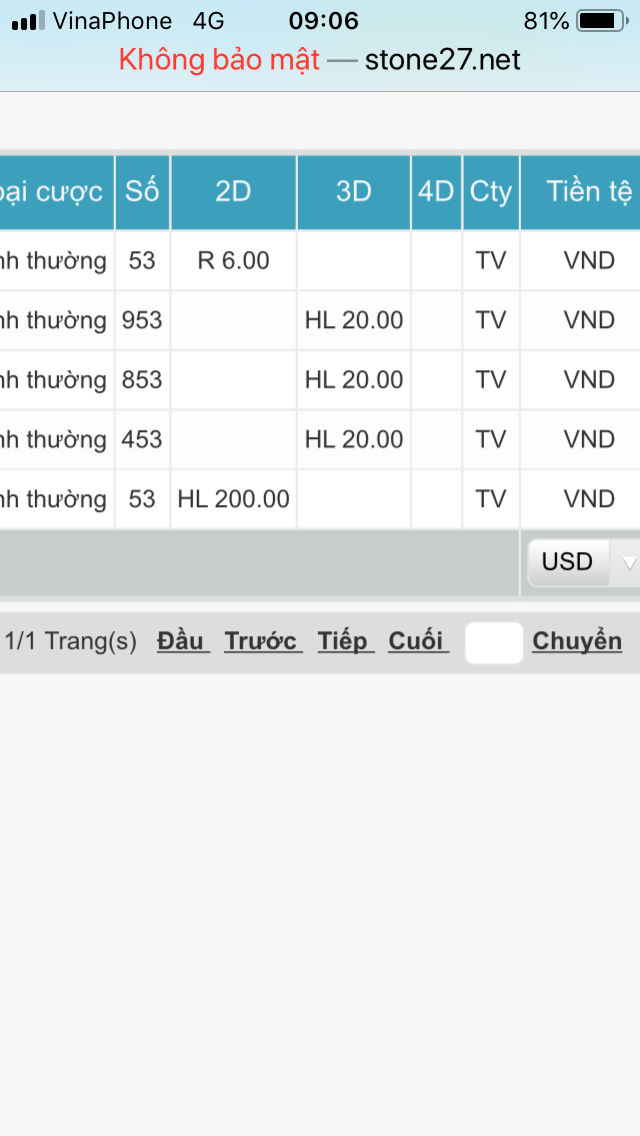Go to the first page via Đầu
Viewport: 640px width, 1136px height.
coord(183,641)
